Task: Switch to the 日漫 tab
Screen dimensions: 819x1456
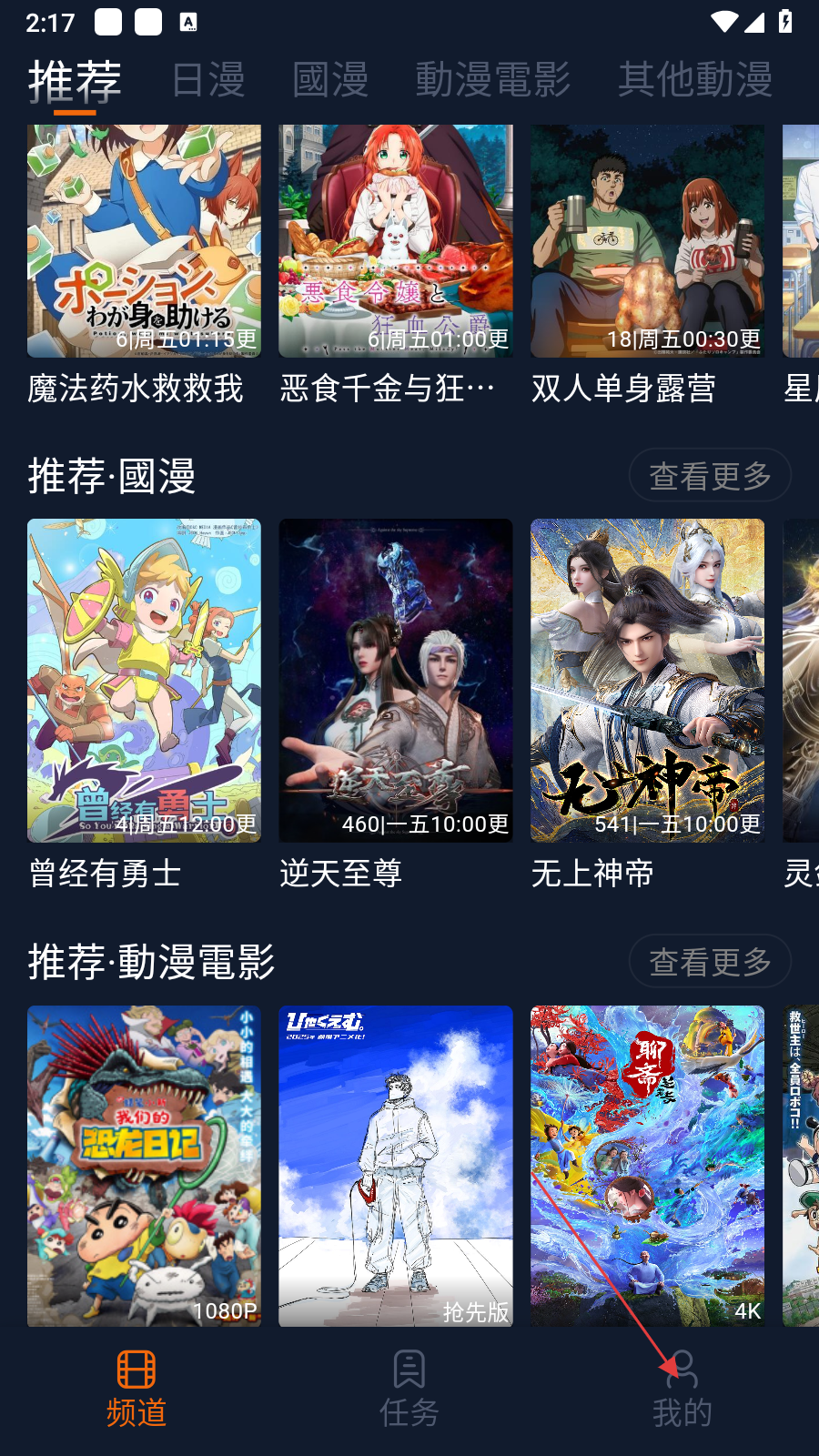Action: coord(208,80)
